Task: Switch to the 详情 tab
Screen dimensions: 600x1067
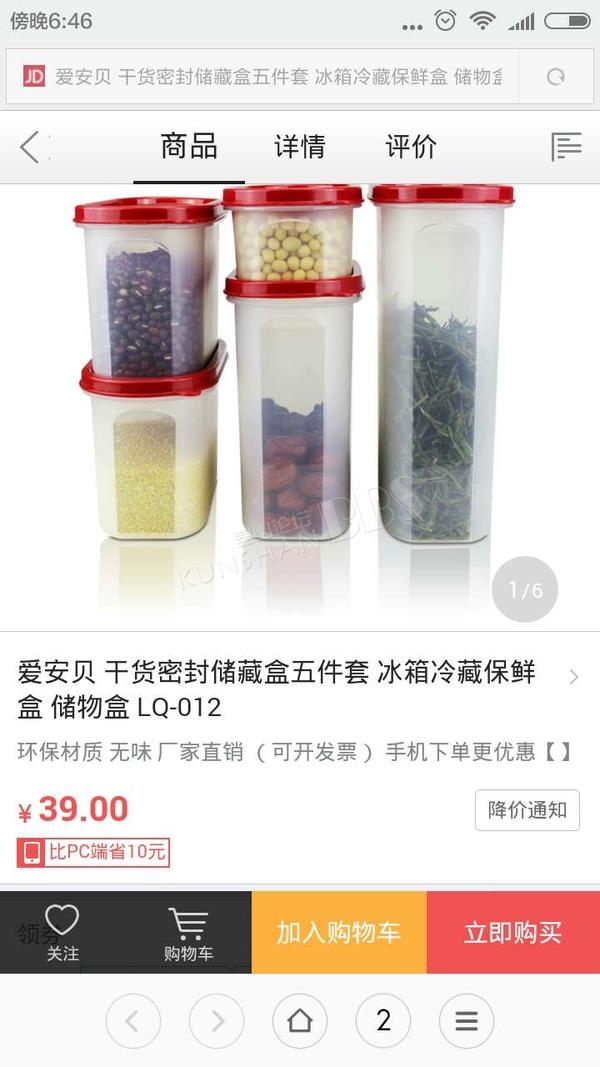Action: [299, 146]
